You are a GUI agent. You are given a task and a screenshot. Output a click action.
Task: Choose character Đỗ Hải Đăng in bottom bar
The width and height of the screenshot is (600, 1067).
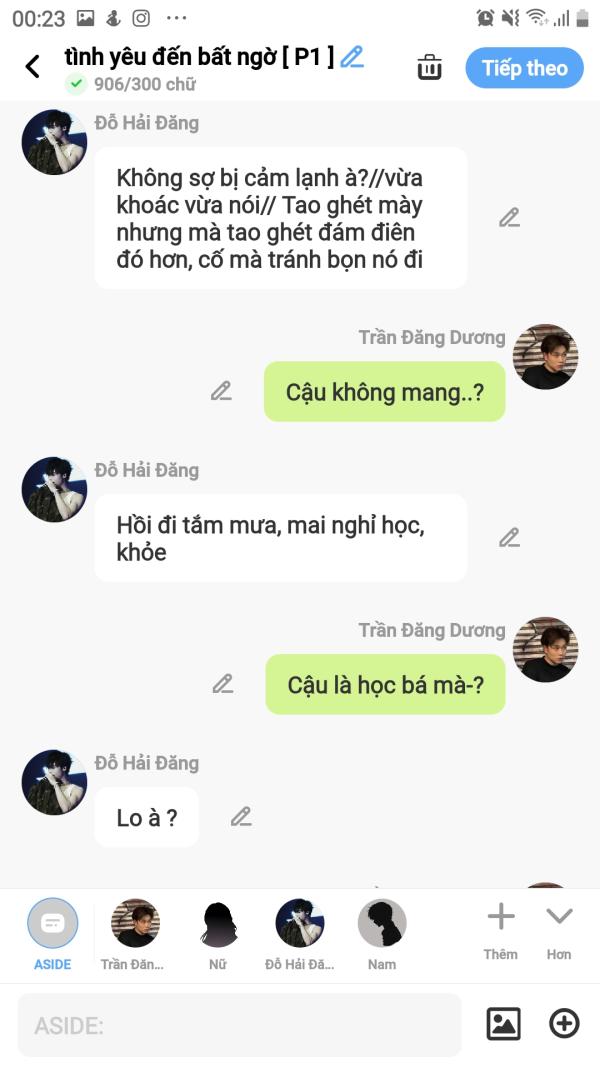pos(299,934)
